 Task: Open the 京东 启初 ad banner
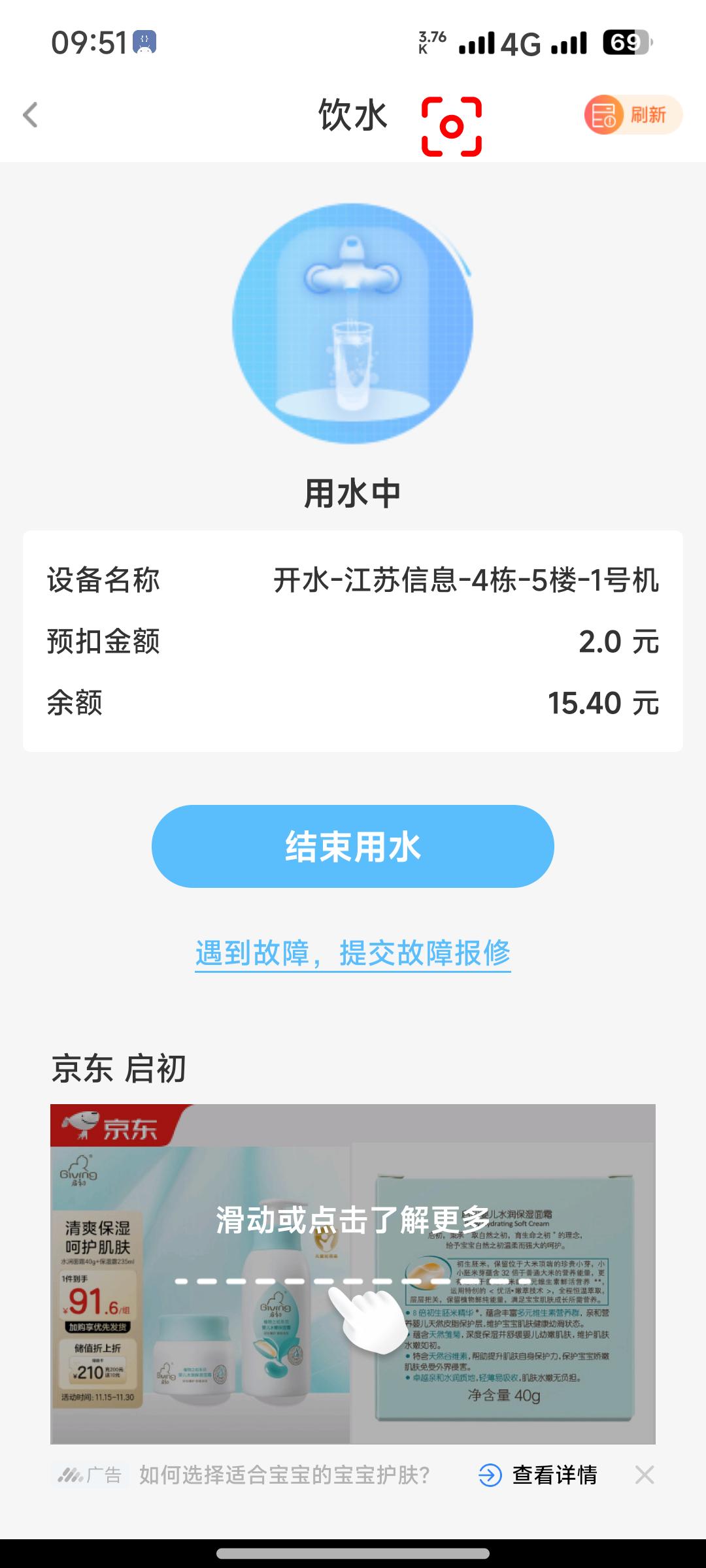353,1274
